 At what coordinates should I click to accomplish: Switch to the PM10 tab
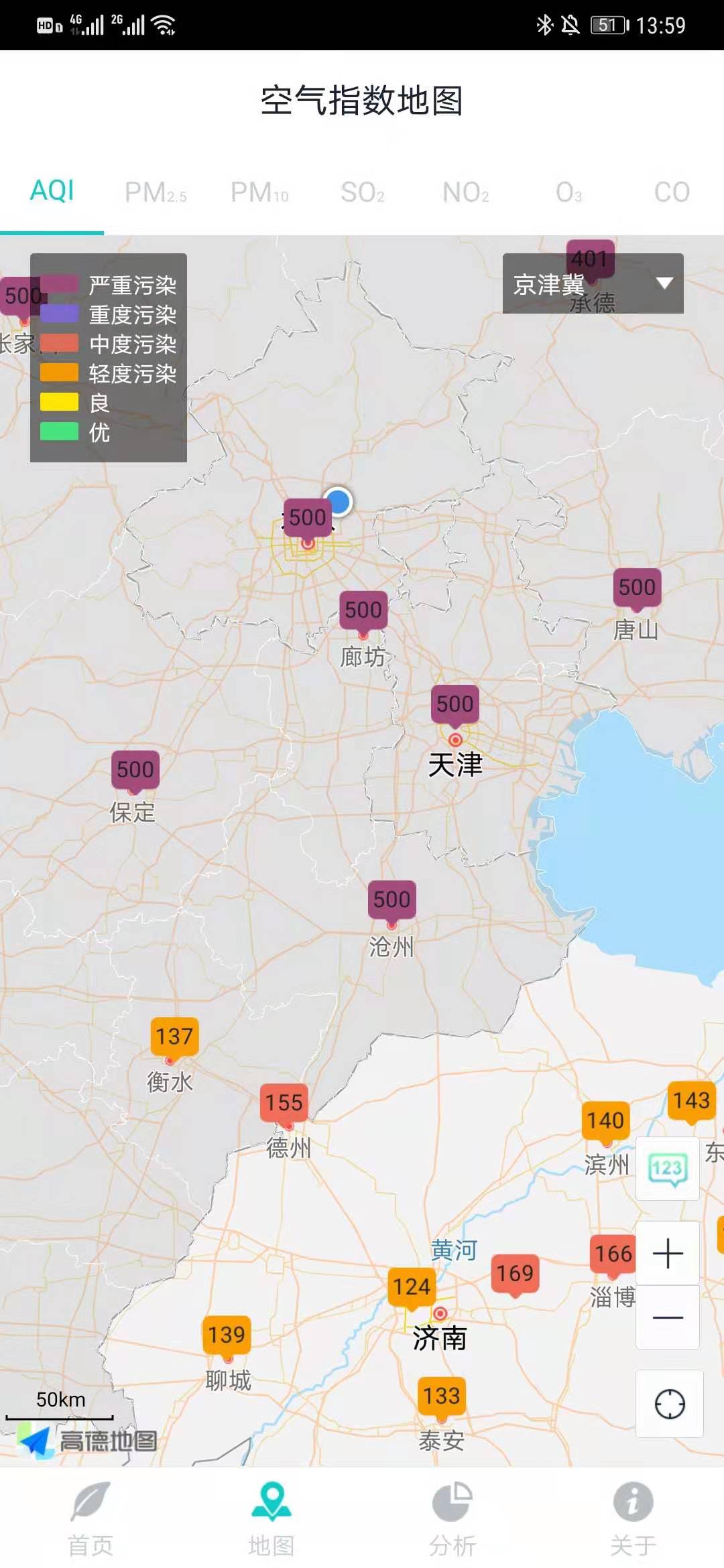coord(259,193)
